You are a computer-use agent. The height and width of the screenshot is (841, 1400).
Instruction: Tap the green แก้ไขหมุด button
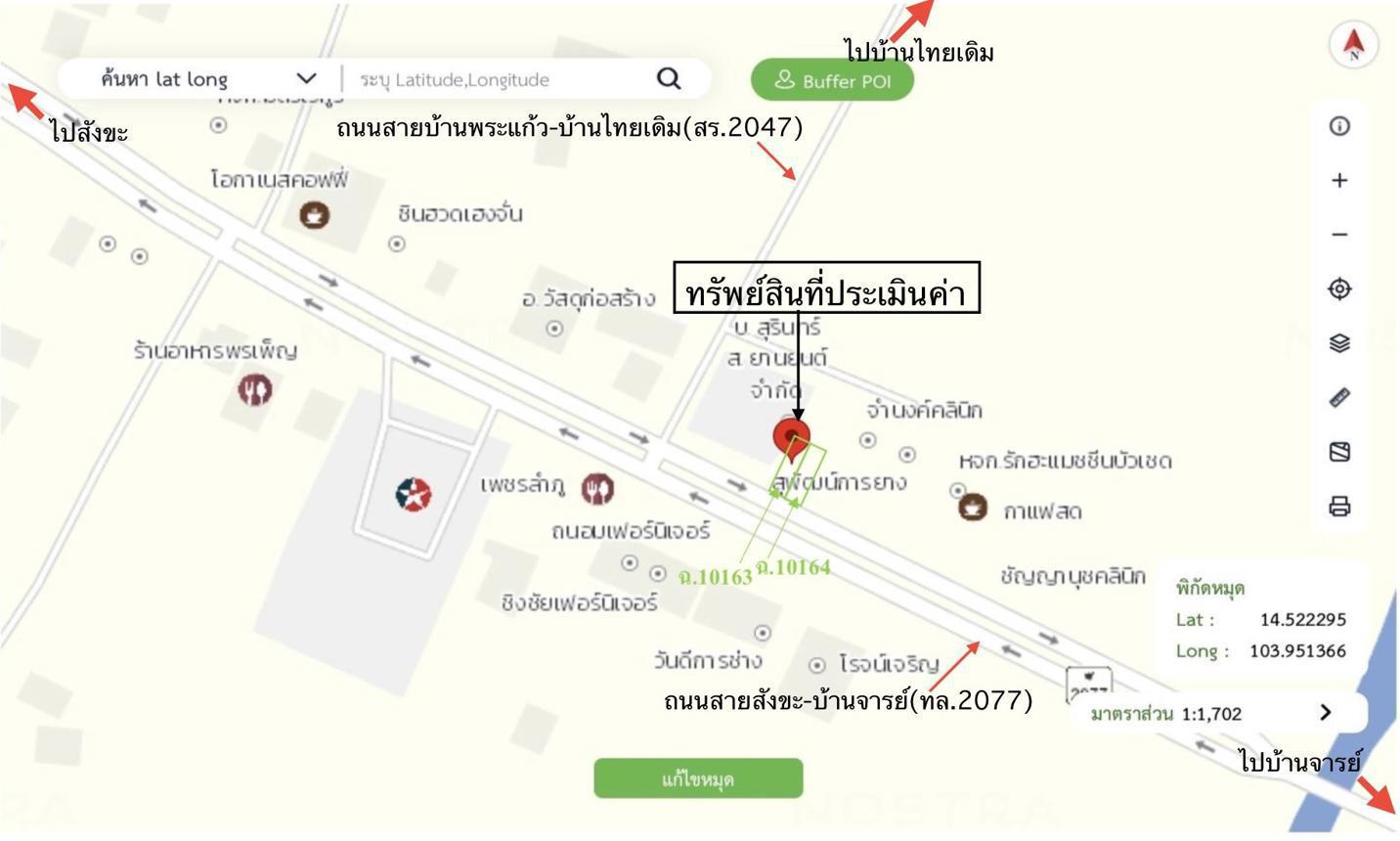click(x=698, y=779)
